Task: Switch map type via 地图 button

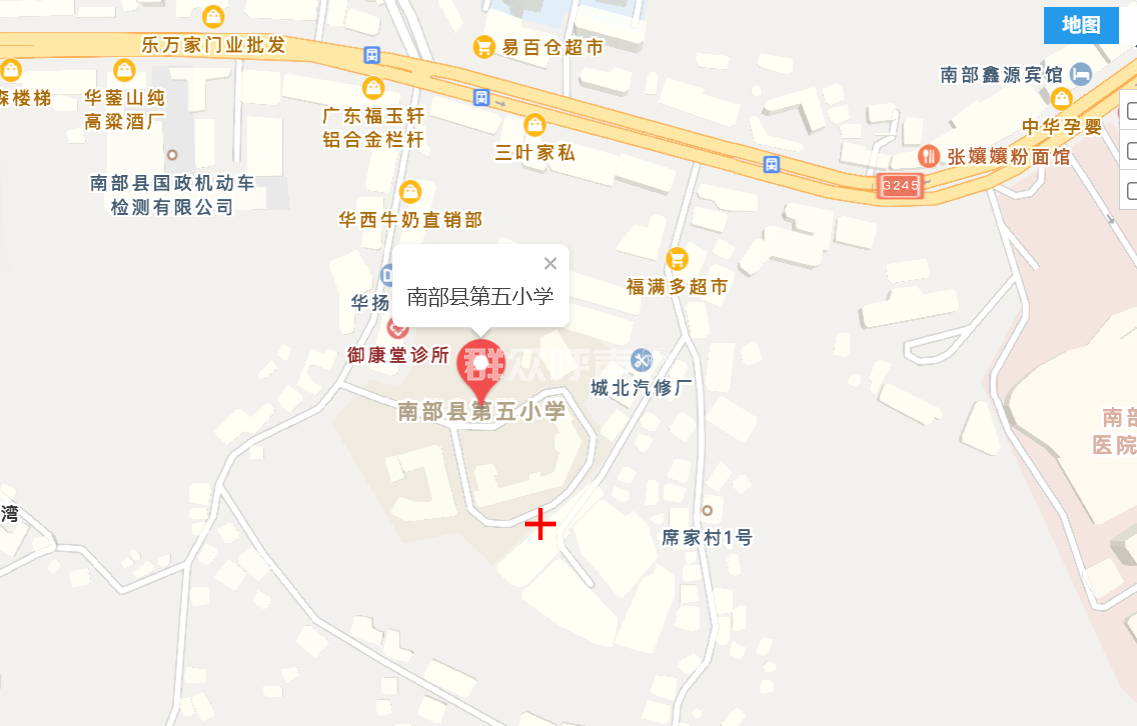Action: pos(1080,26)
